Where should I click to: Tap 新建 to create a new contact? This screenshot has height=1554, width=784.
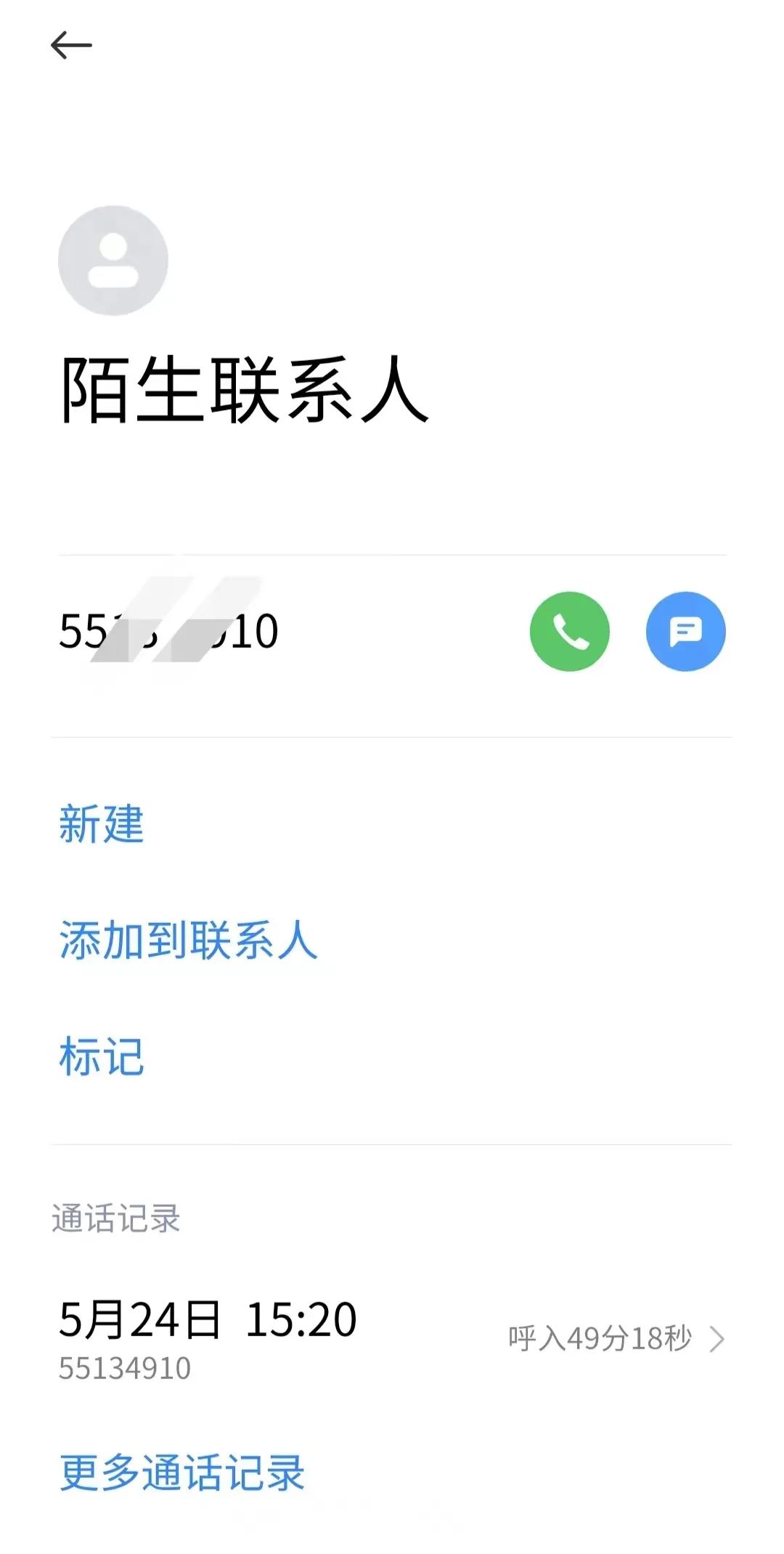click(x=102, y=824)
